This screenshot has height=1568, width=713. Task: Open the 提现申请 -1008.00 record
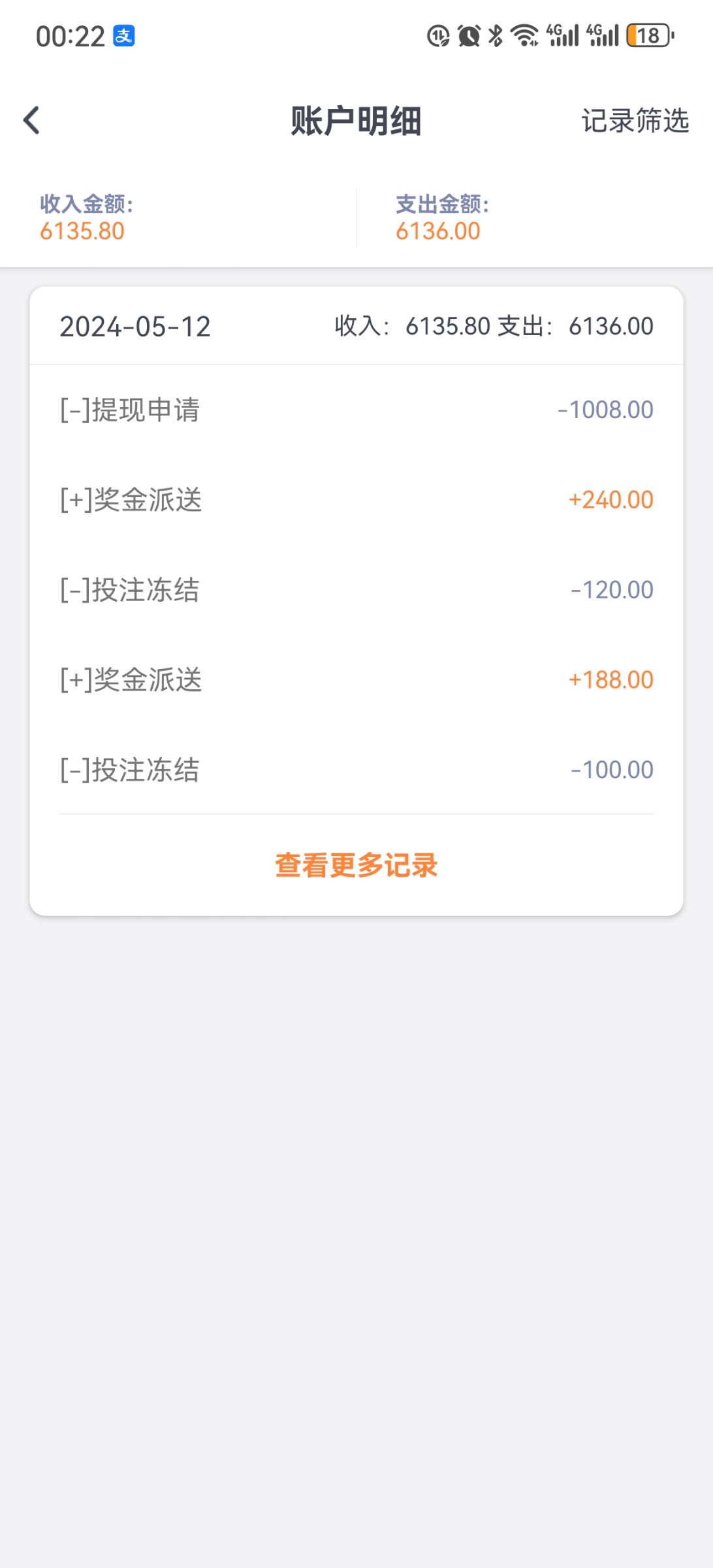(356, 410)
